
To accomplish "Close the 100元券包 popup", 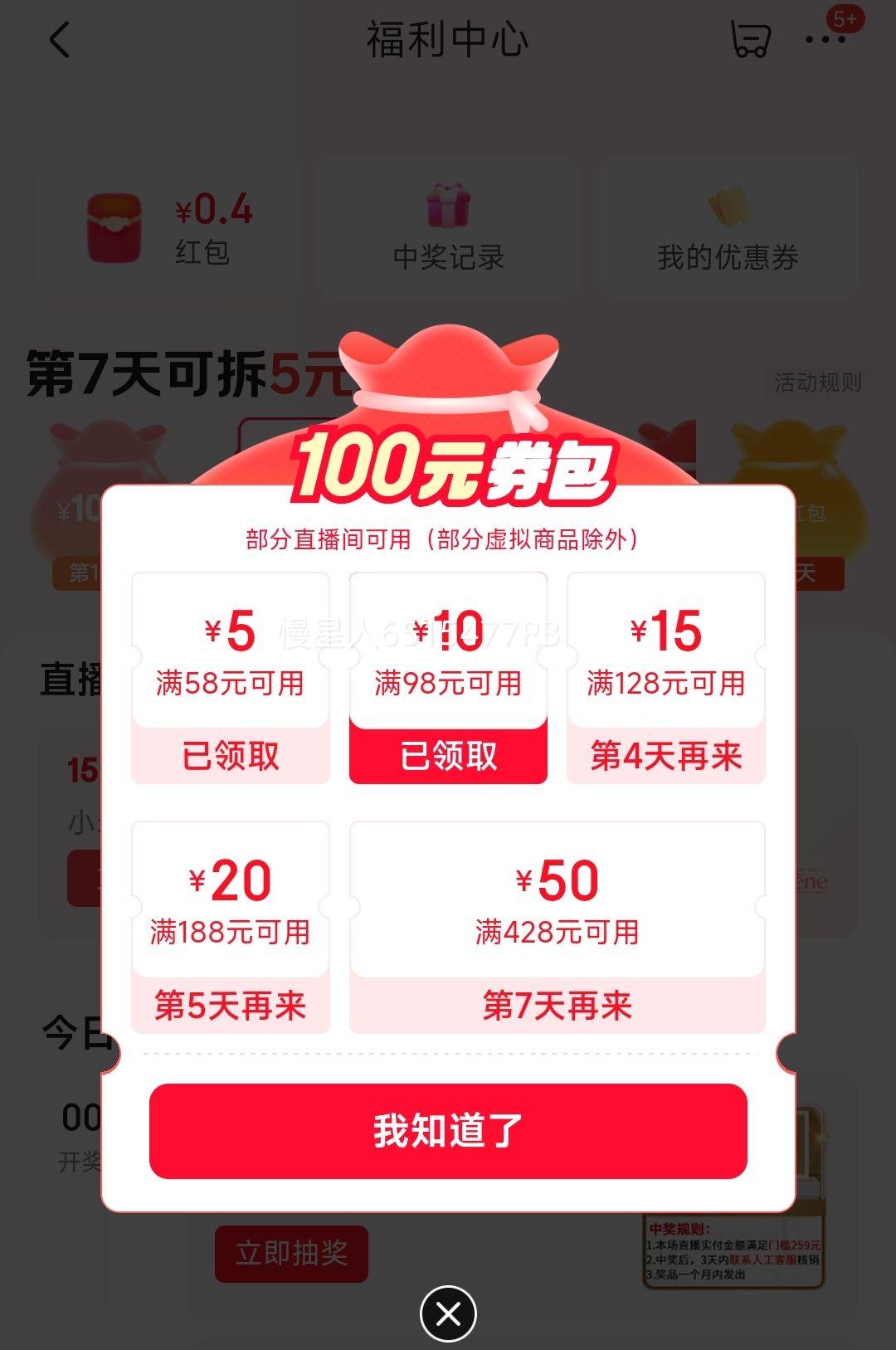I will click(x=448, y=1313).
